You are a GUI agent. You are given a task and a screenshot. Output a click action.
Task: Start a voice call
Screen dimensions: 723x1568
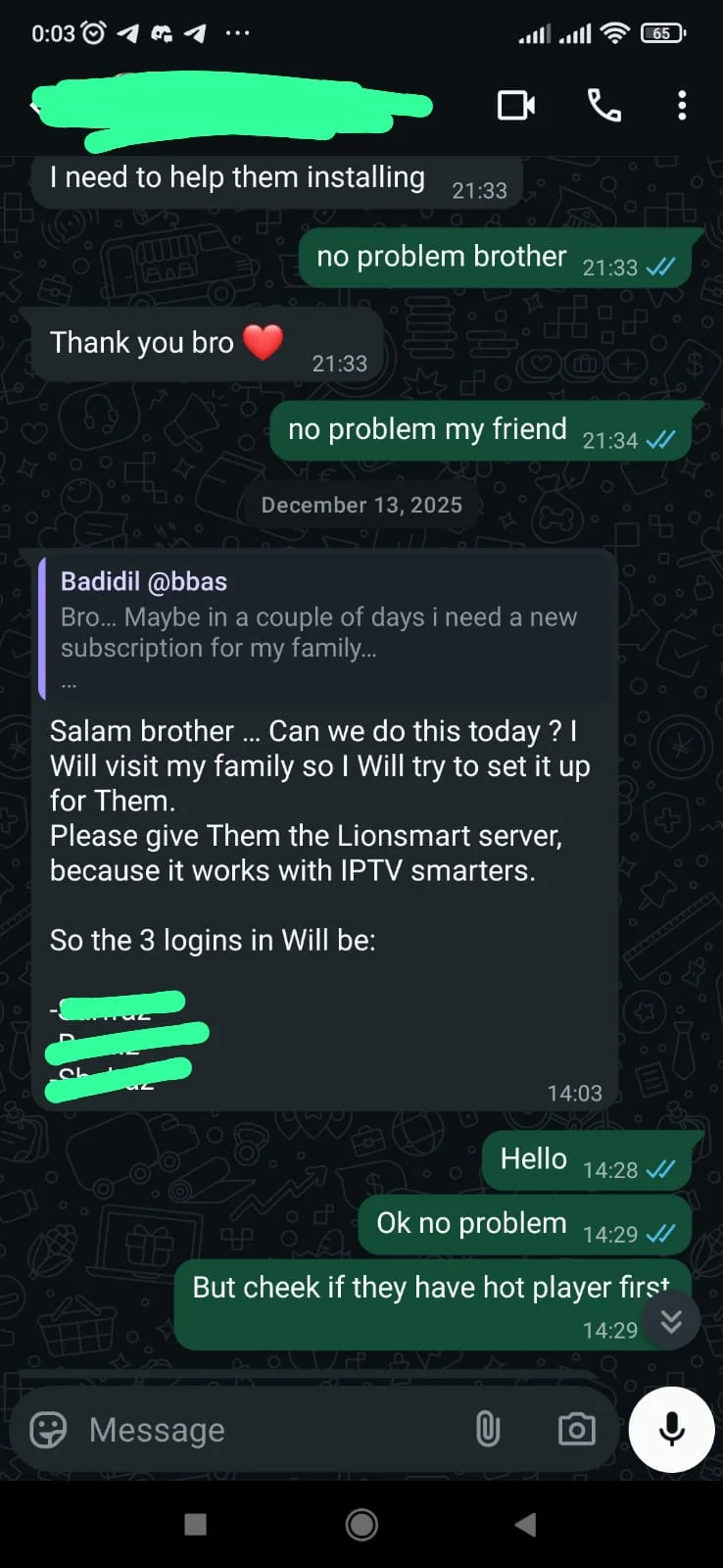point(603,105)
